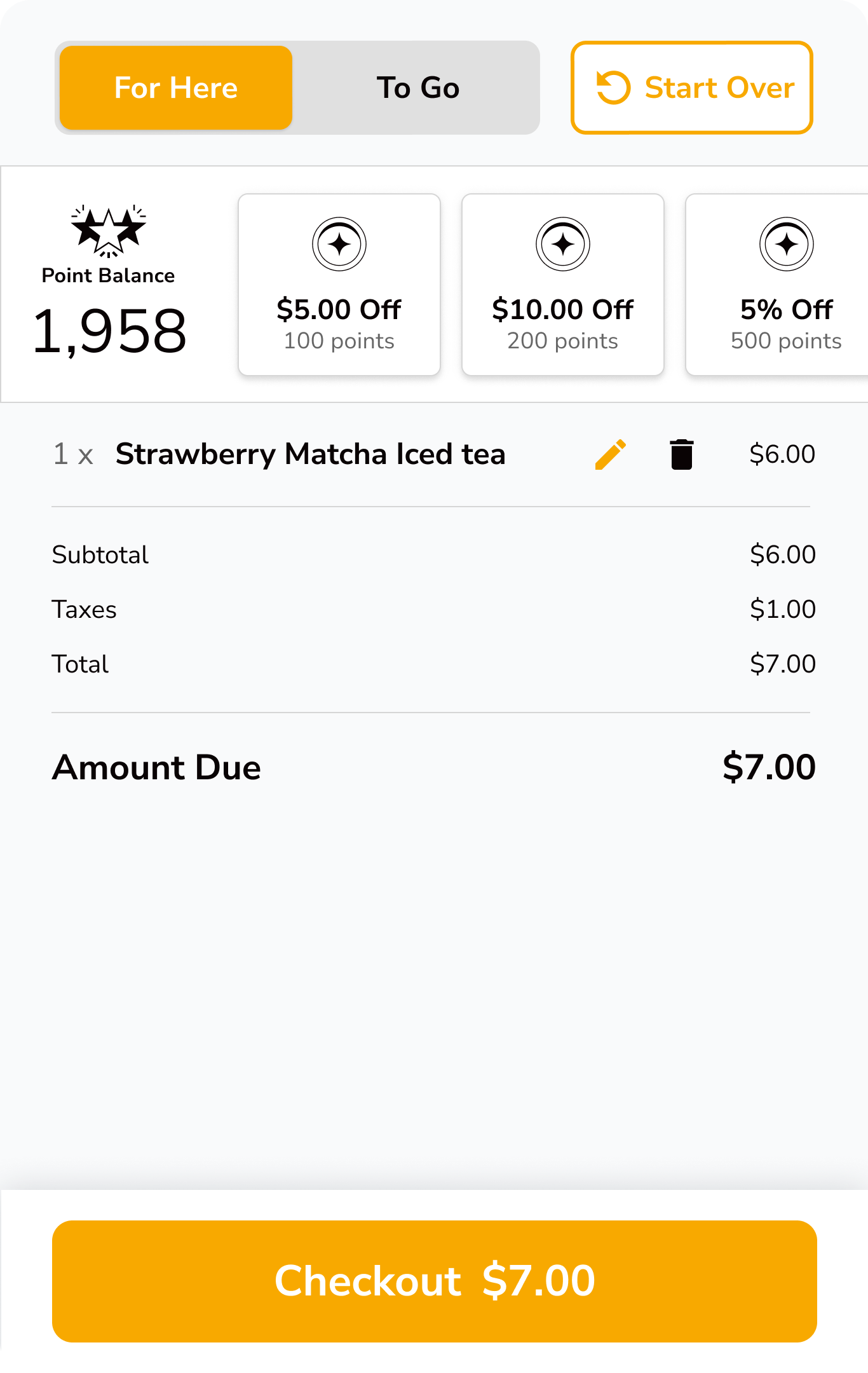Delete the Strawberry Matcha Iced tea
Screen dimensions: 868x1373
[681, 454]
